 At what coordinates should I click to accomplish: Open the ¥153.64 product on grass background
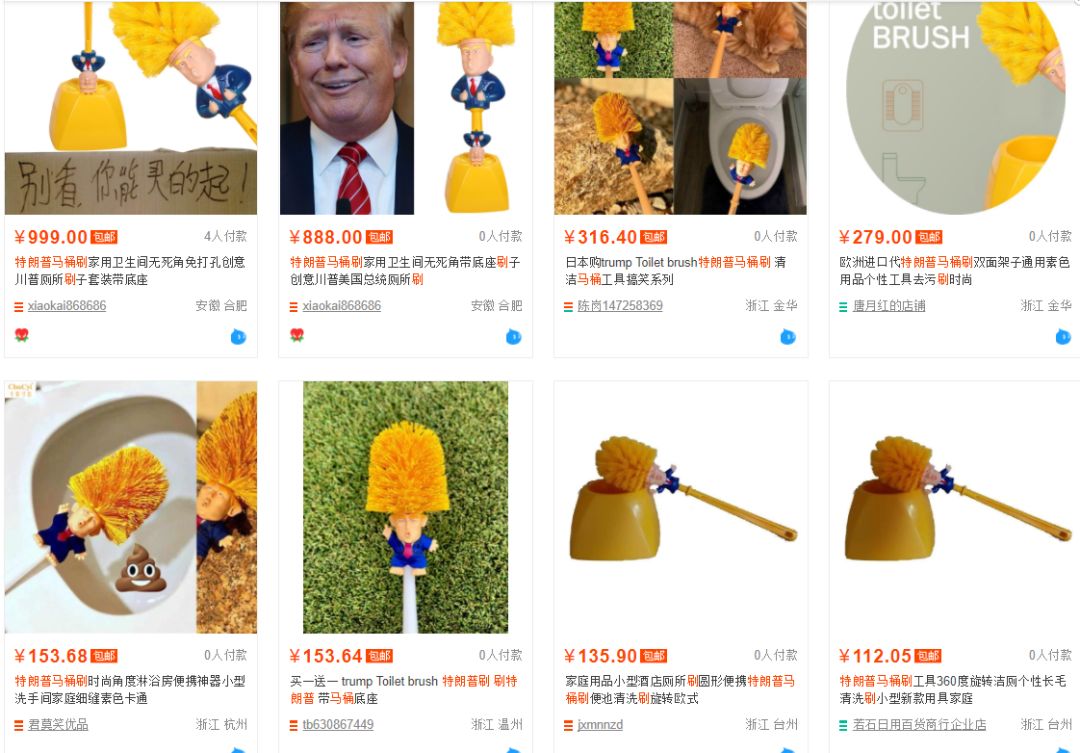click(405, 507)
